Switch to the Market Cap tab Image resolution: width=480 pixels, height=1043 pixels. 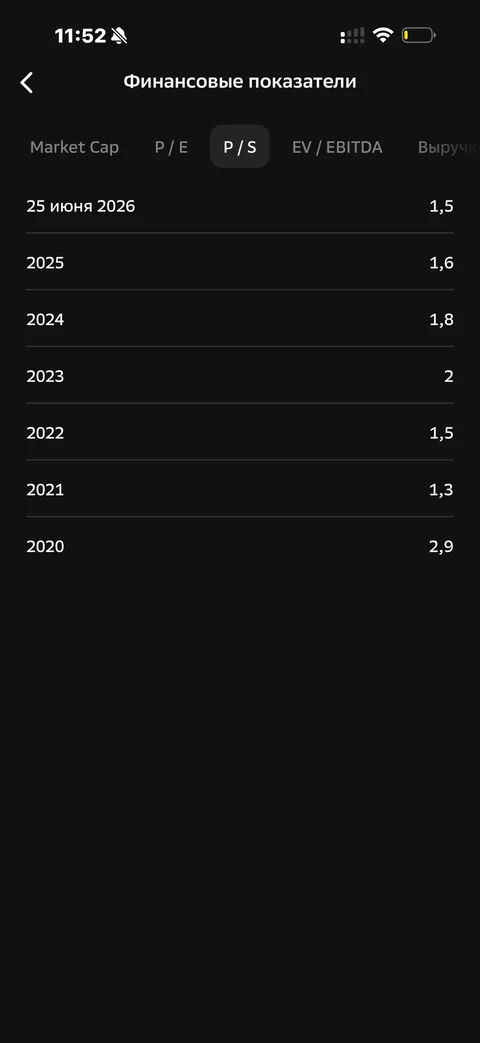point(74,147)
